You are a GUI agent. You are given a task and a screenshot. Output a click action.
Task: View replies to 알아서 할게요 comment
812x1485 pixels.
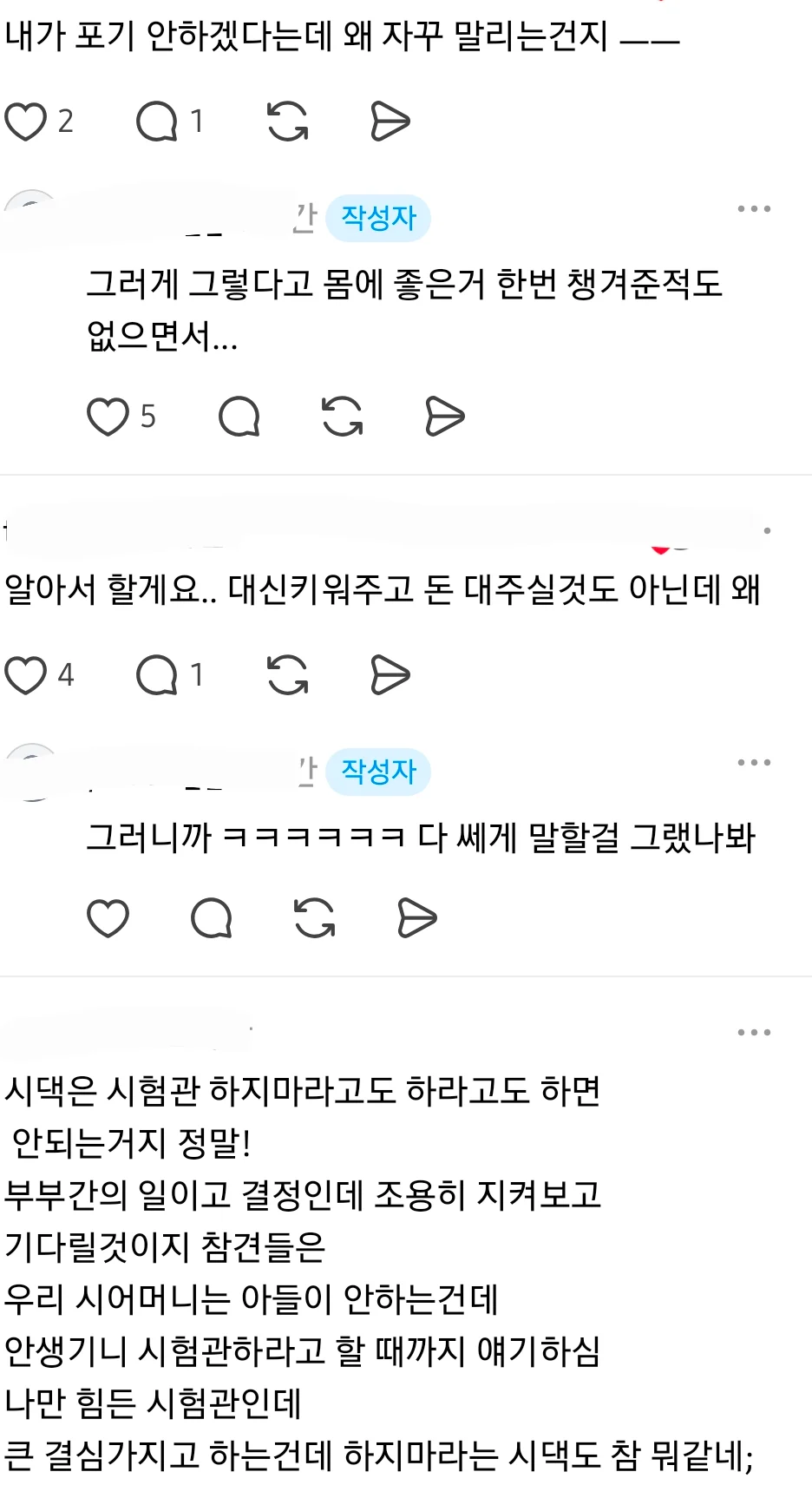tap(157, 675)
